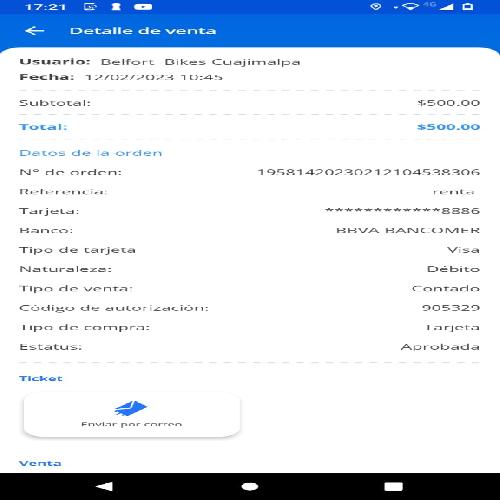500x500 pixels.
Task: Go to the home screen
Action: click(250, 487)
